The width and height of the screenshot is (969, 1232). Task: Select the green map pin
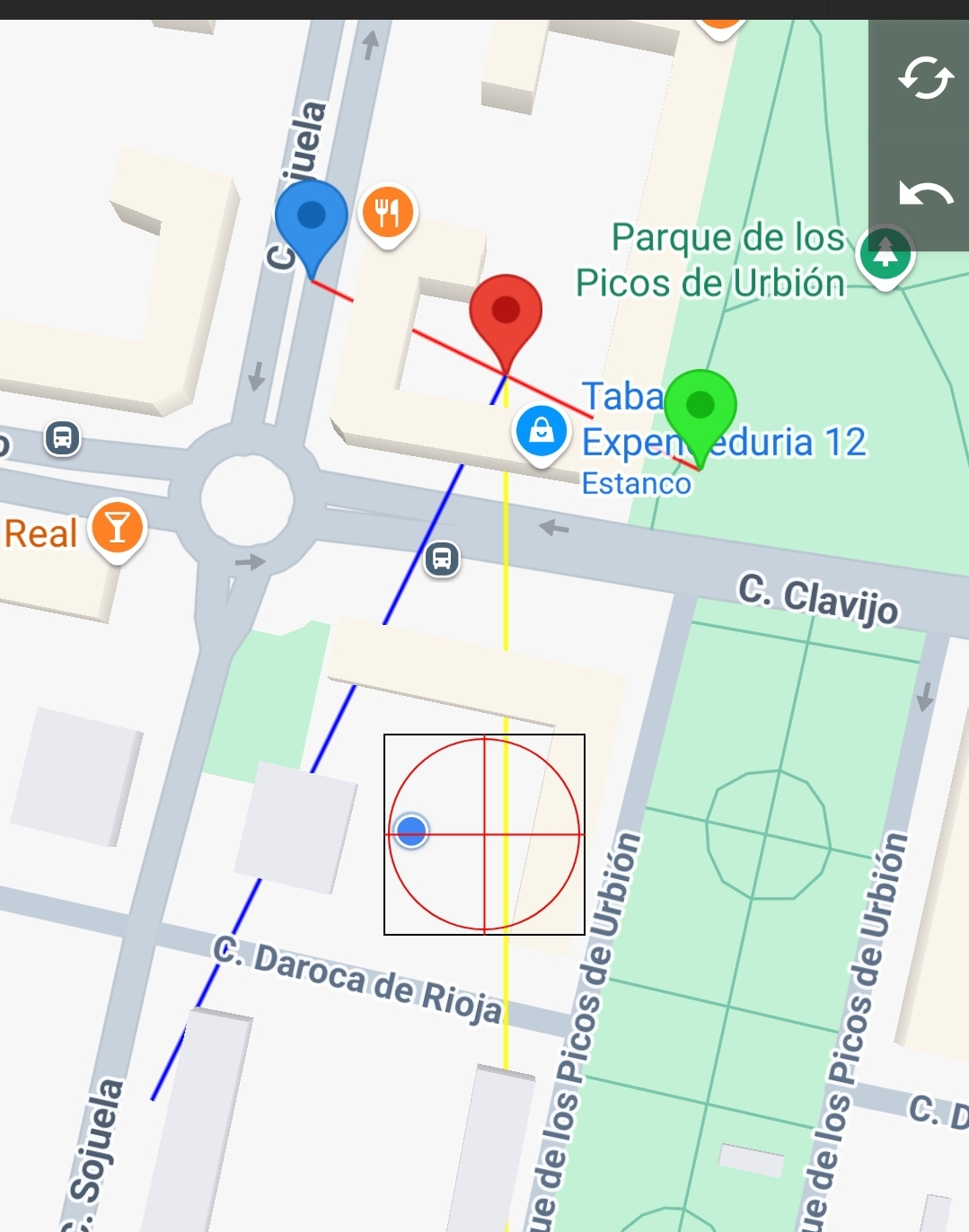(x=700, y=409)
